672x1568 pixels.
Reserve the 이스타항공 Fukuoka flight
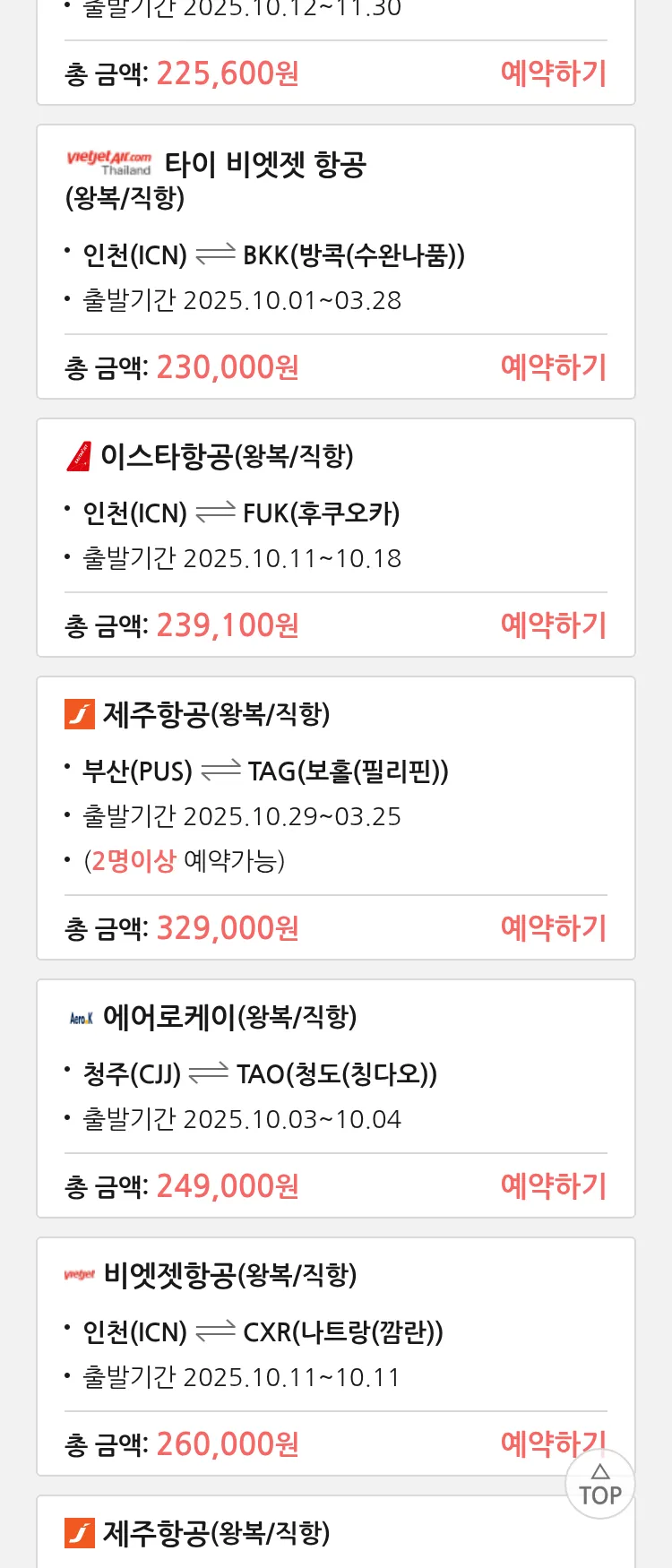553,625
